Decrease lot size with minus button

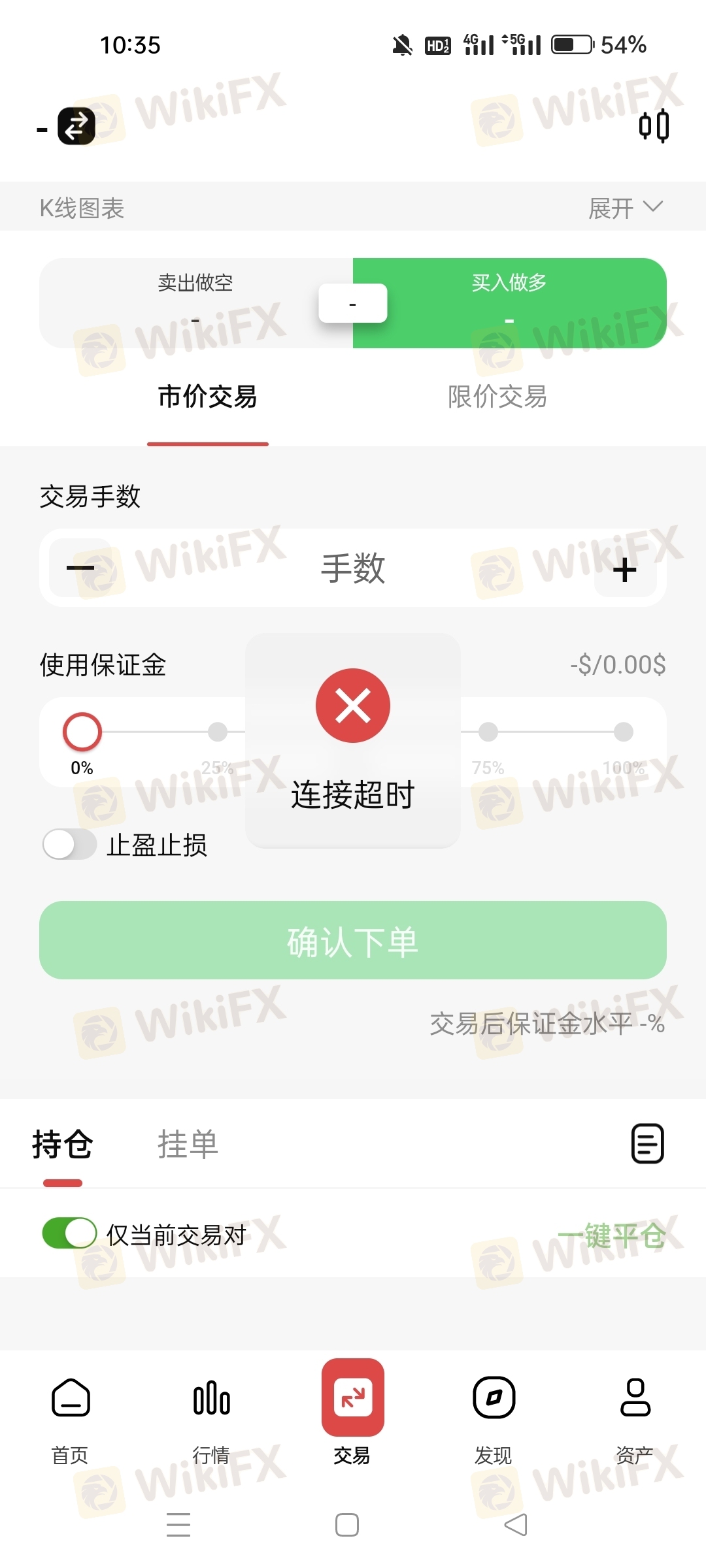click(80, 568)
